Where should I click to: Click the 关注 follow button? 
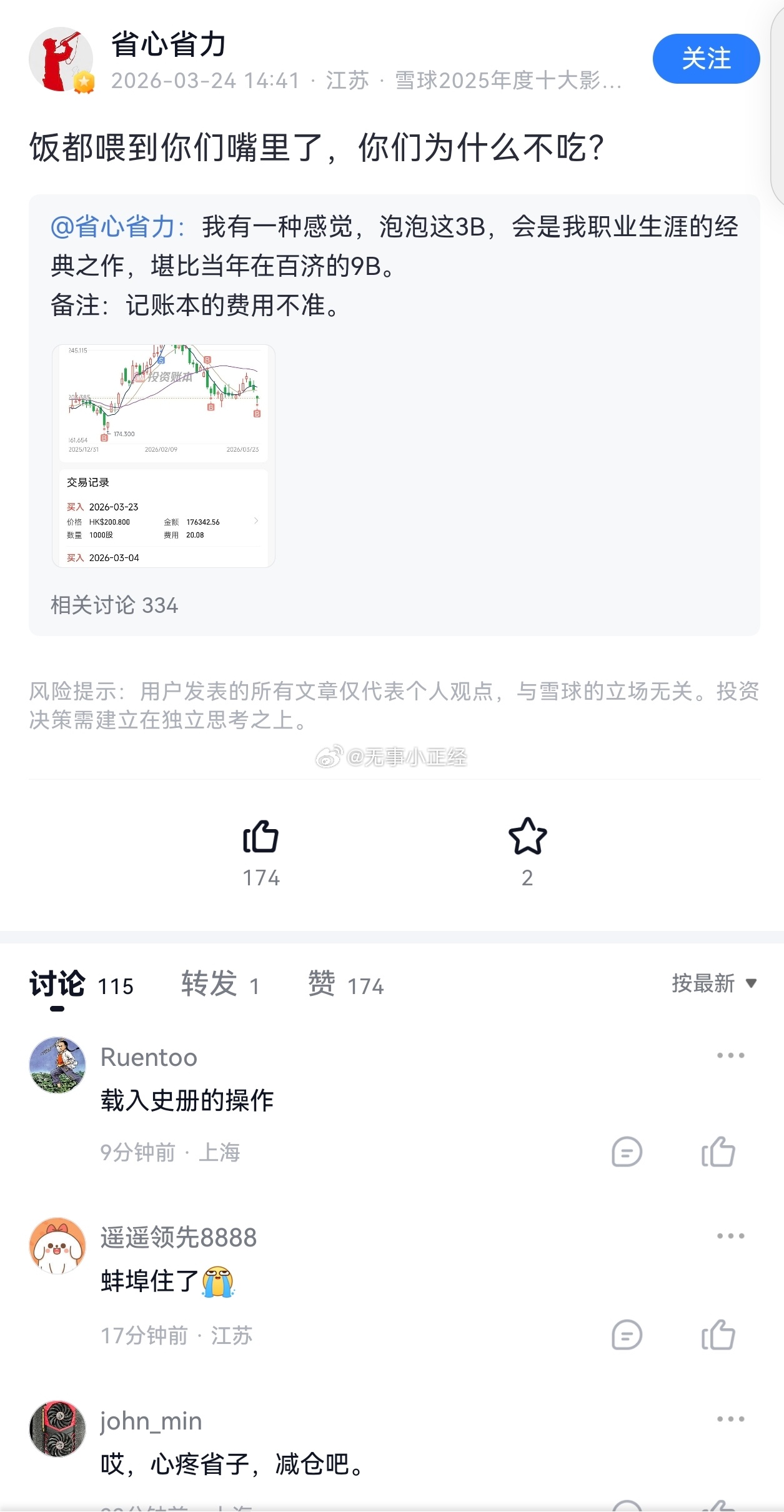pyautogui.click(x=705, y=59)
